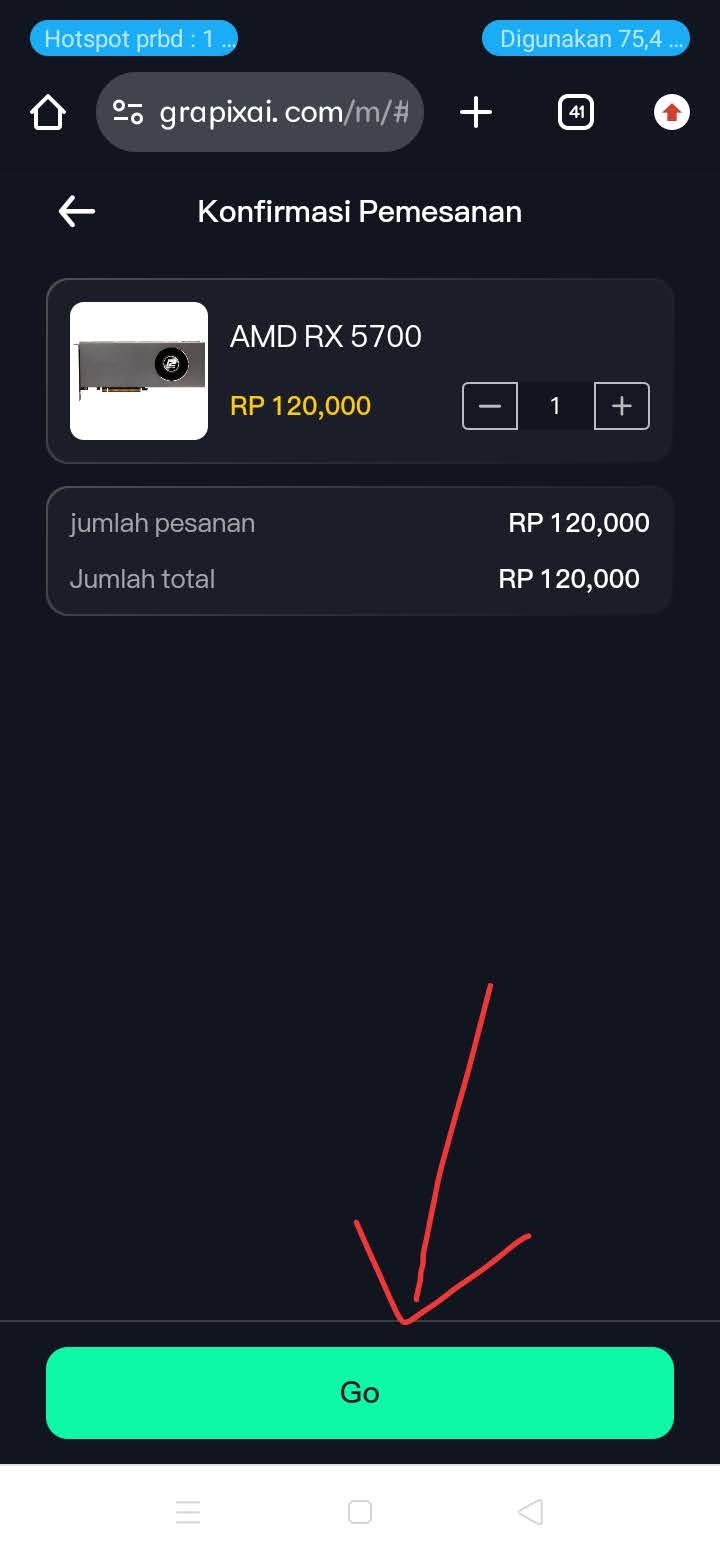
Task: Open a new browser tab with the plus icon
Action: click(x=476, y=112)
